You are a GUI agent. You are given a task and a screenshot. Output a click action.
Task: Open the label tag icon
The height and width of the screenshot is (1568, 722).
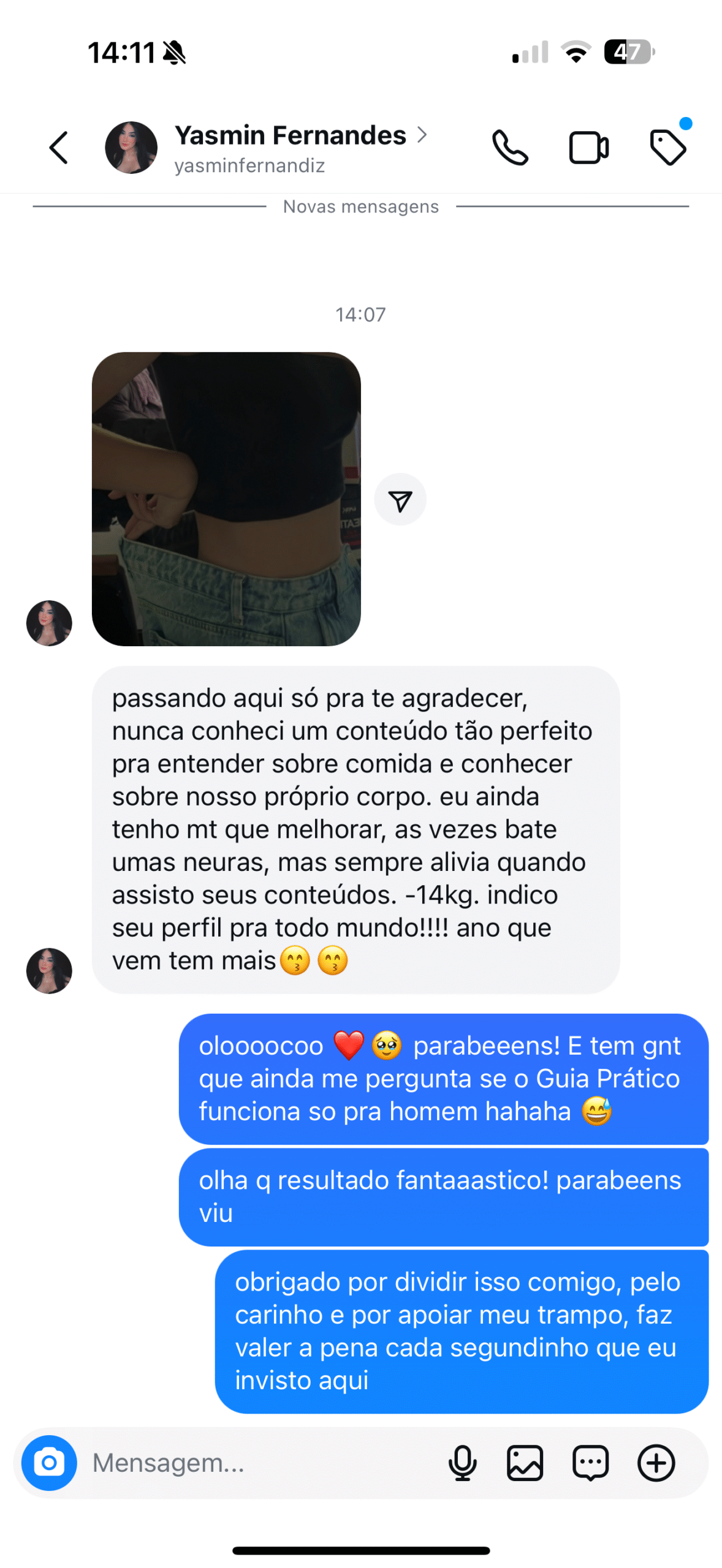tap(667, 148)
